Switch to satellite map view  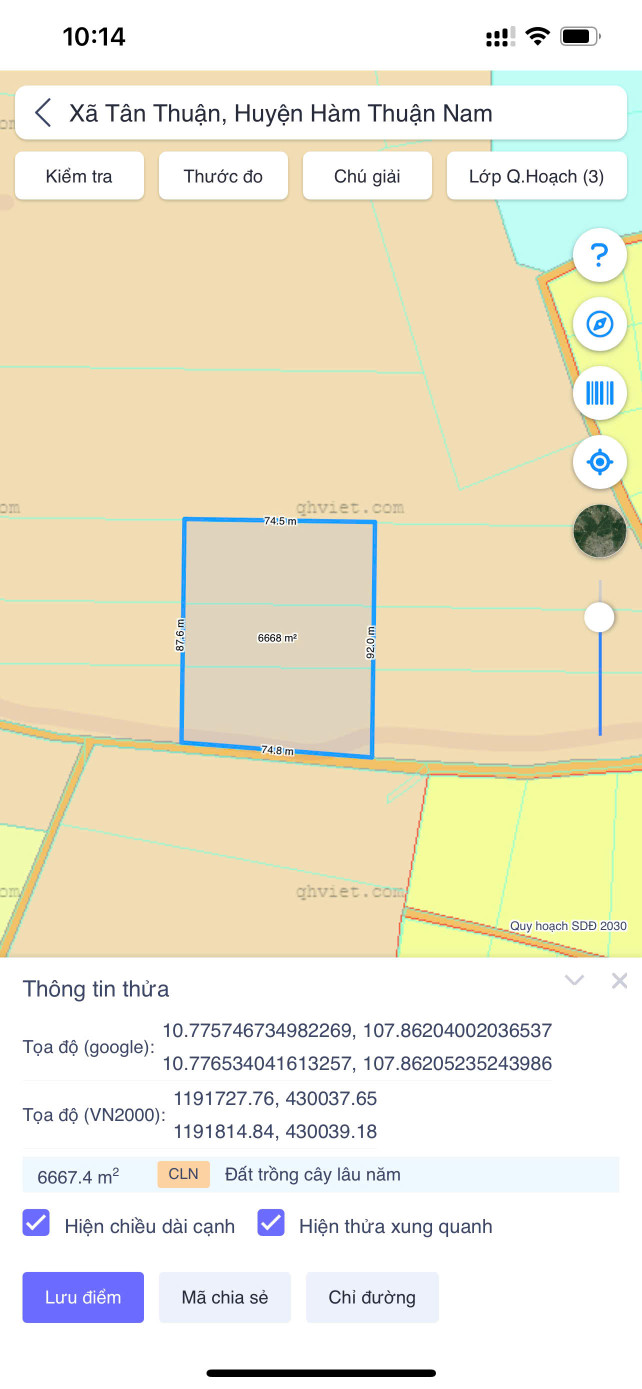[x=600, y=531]
